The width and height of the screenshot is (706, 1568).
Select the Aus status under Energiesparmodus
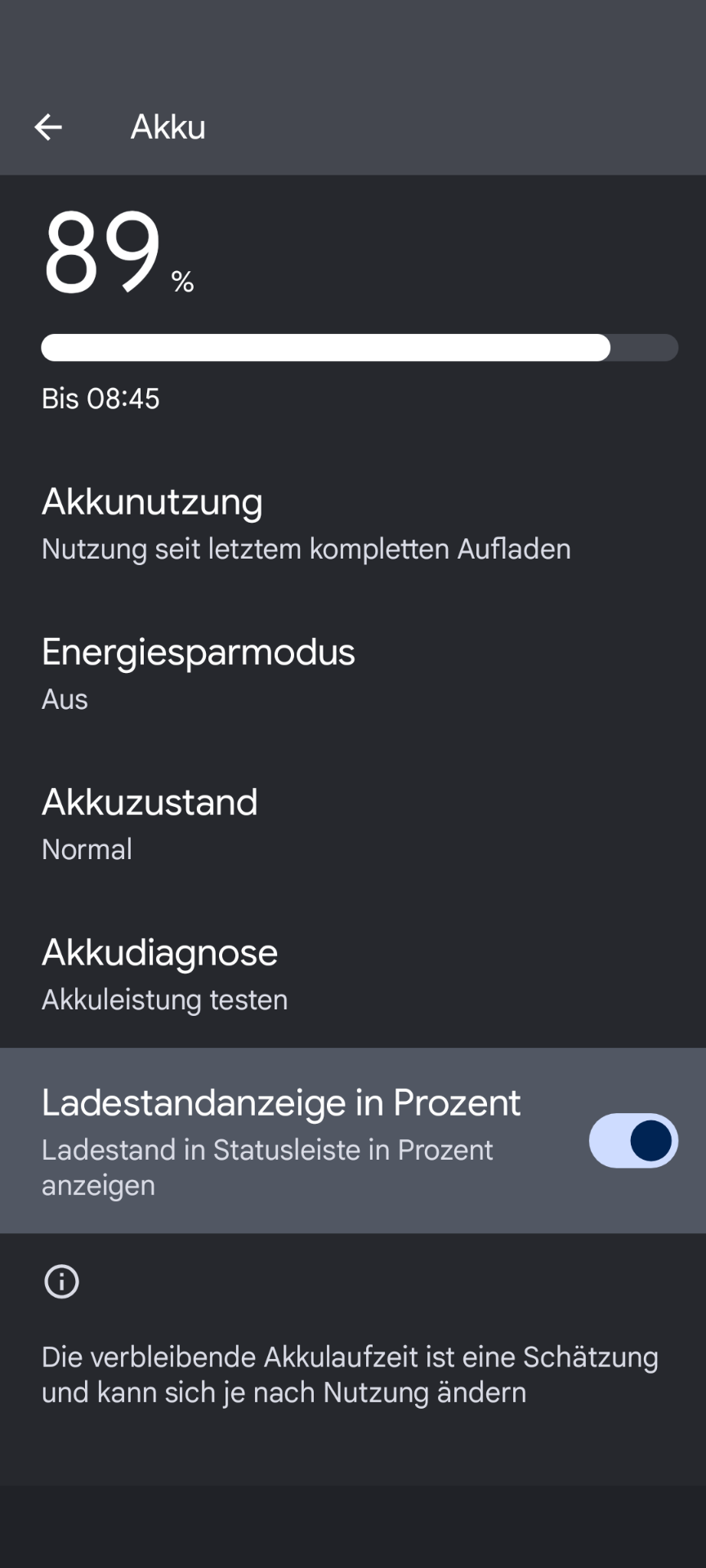click(x=64, y=699)
